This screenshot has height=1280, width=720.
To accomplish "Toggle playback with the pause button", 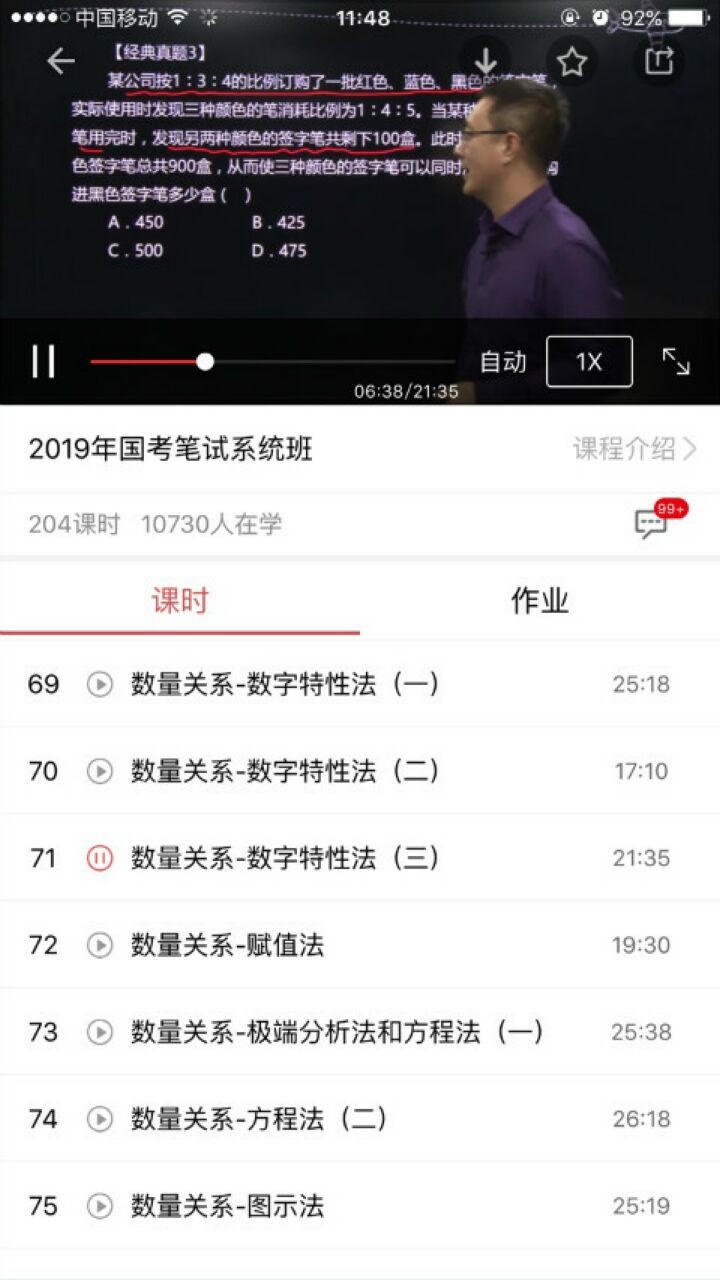I will pyautogui.click(x=44, y=361).
